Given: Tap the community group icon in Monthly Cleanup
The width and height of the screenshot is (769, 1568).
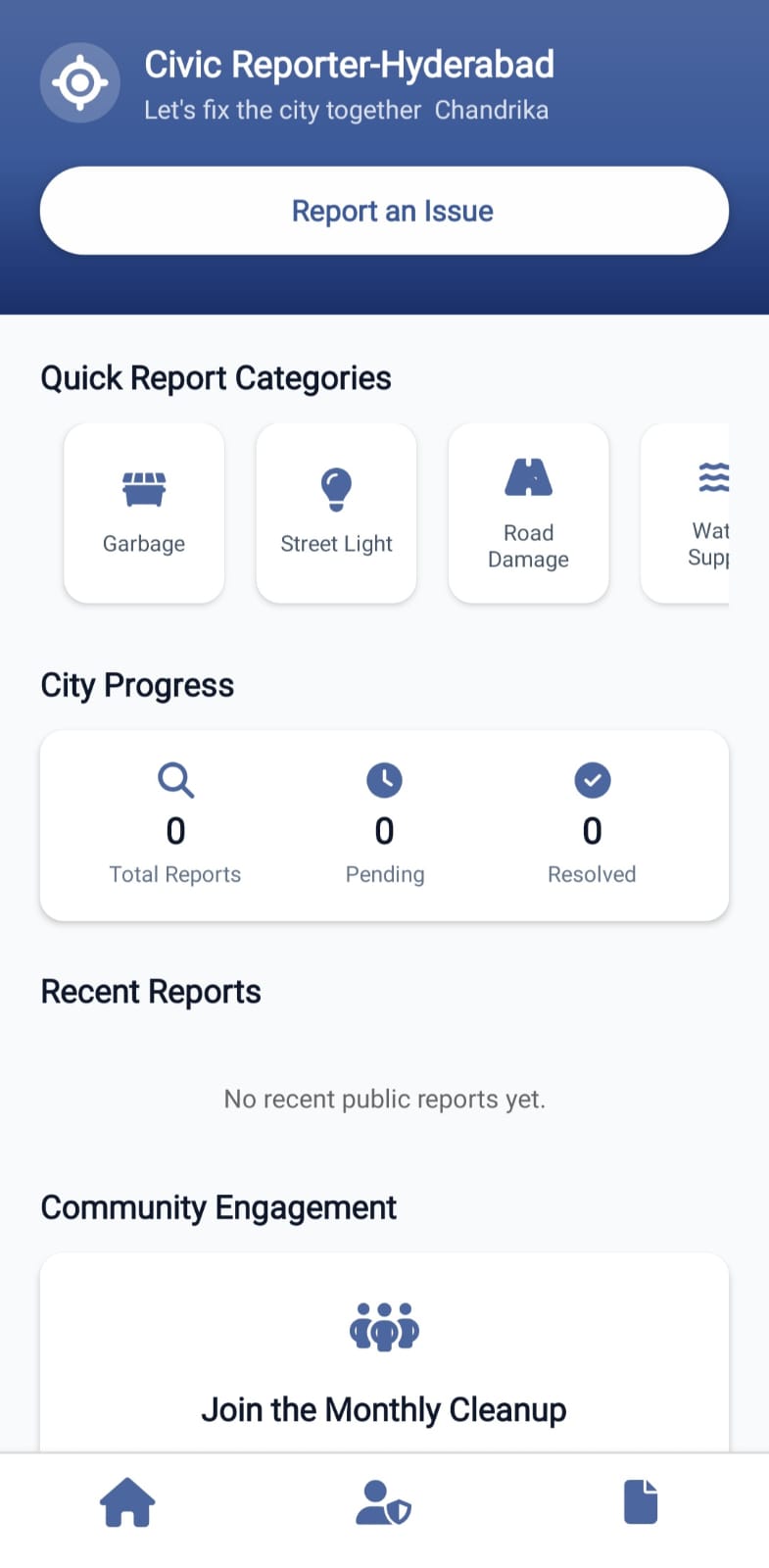Looking at the screenshot, I should 384,1330.
